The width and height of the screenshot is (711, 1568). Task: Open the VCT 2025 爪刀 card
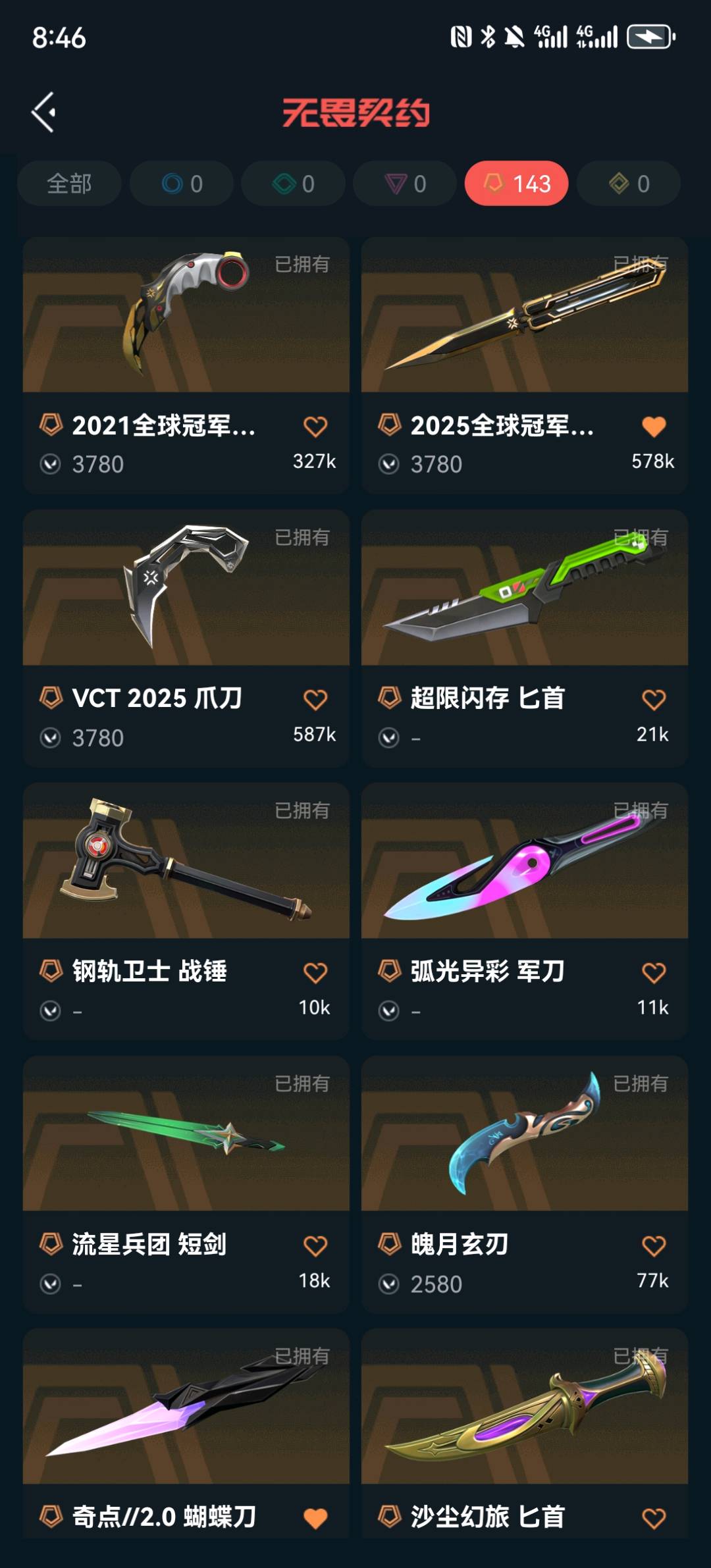pyautogui.click(x=186, y=588)
